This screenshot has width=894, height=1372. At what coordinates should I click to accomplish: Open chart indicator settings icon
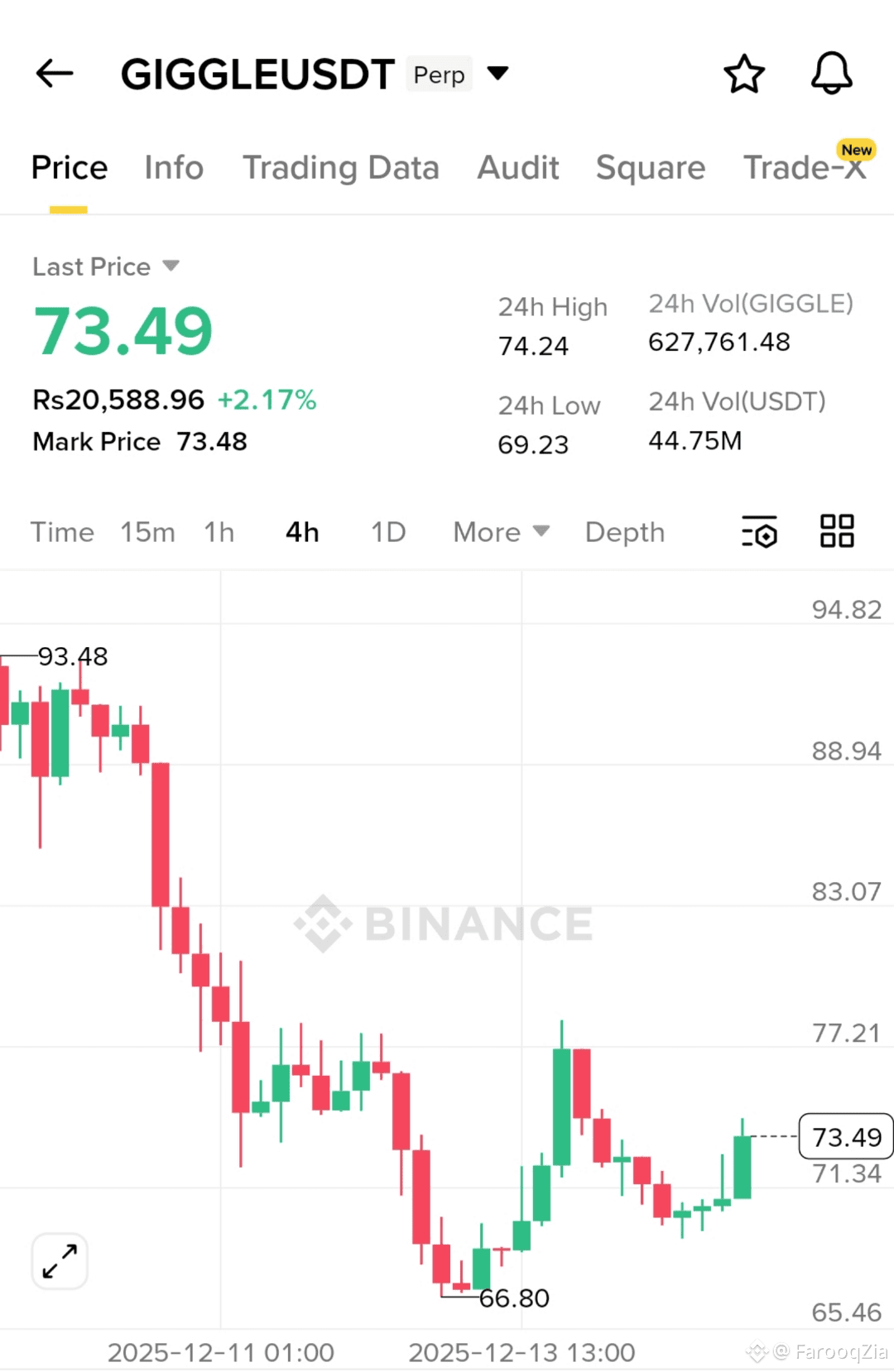[759, 532]
